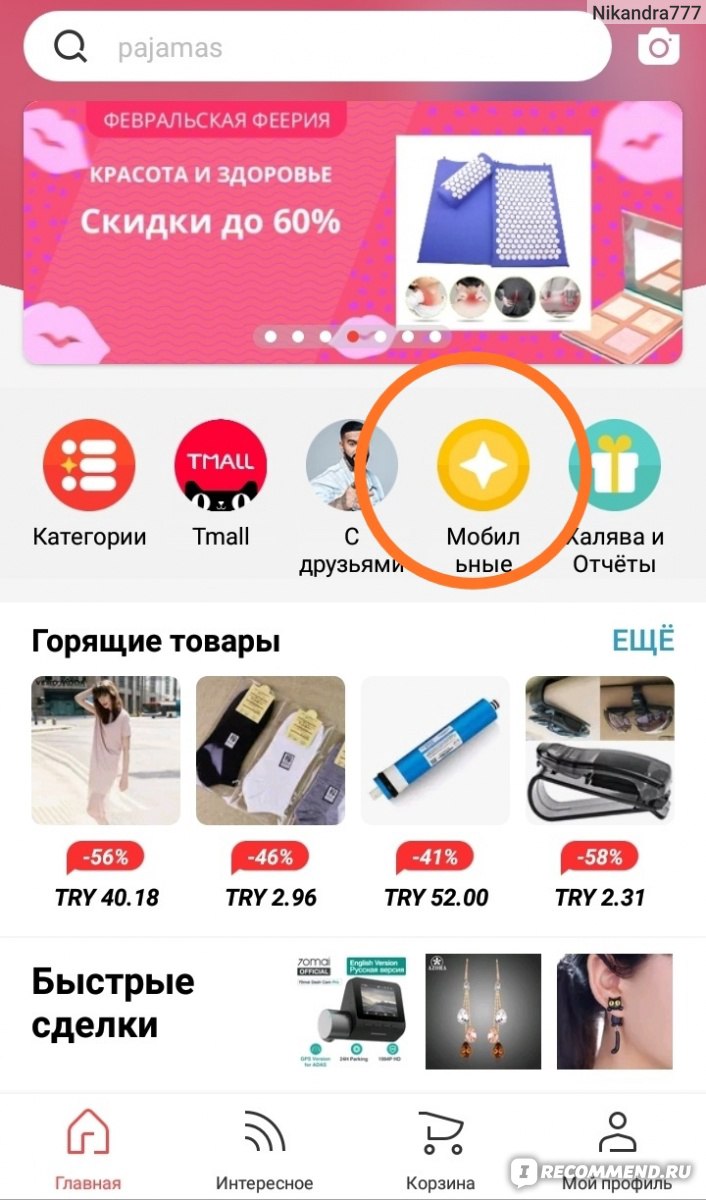Switch to Мой профиль tab
706x1200 pixels.
click(617, 1148)
